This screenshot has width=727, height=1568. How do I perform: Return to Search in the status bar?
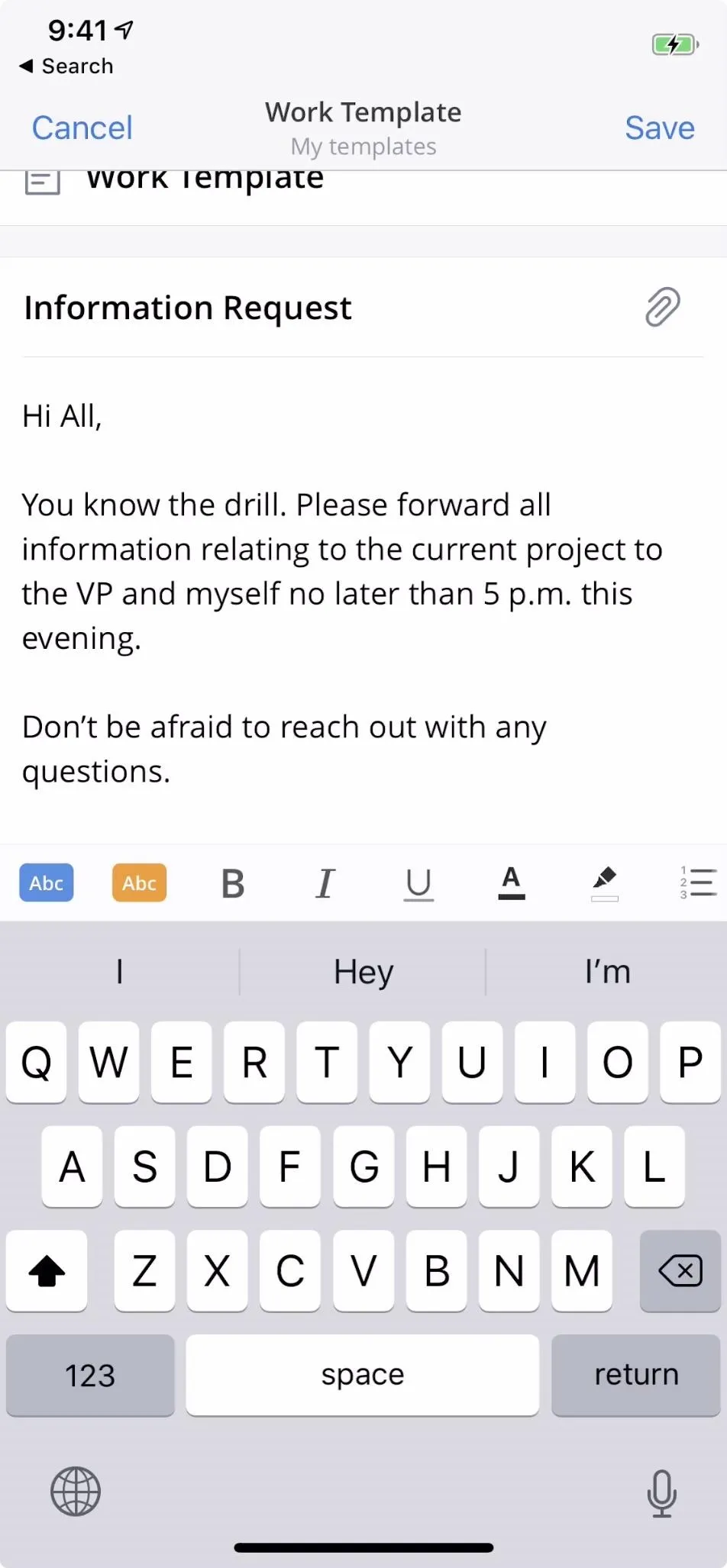pos(66,66)
